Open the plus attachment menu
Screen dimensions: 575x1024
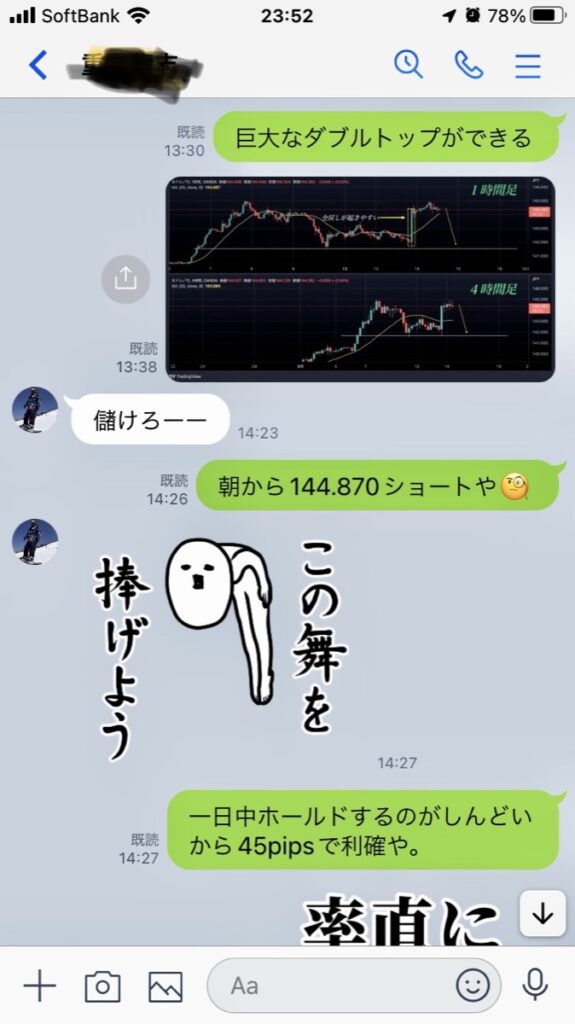pyautogui.click(x=40, y=985)
